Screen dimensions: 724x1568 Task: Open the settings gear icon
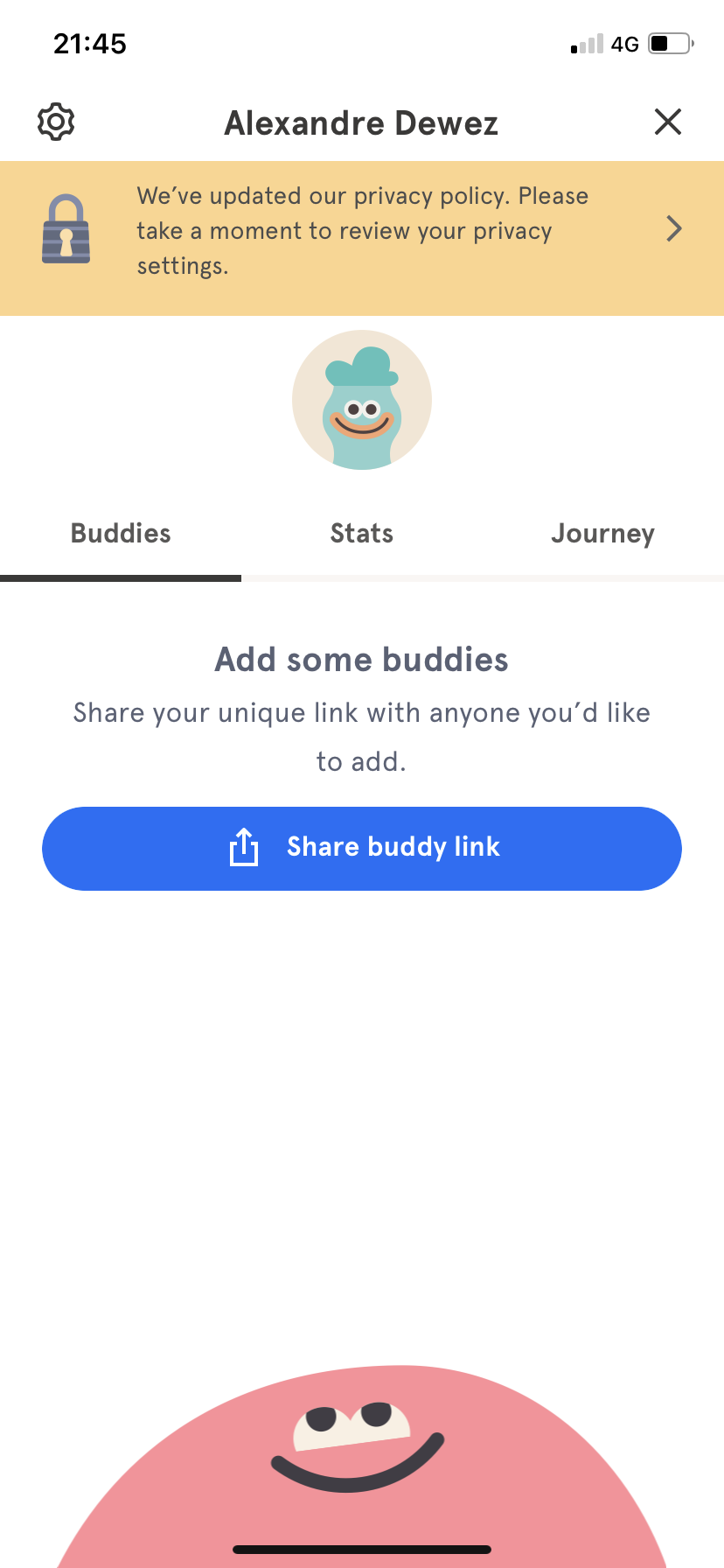click(x=55, y=122)
